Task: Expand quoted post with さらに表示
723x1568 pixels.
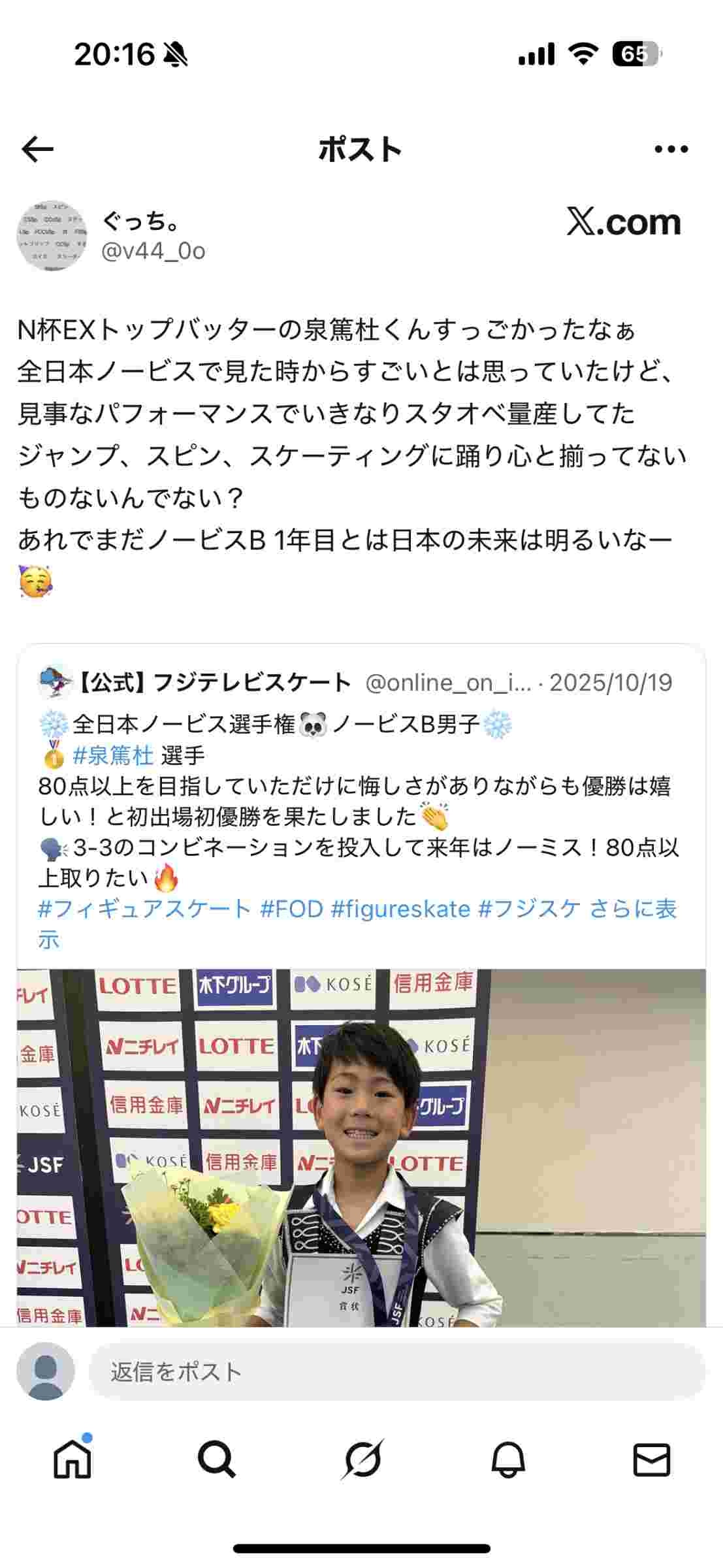Action: [632, 909]
